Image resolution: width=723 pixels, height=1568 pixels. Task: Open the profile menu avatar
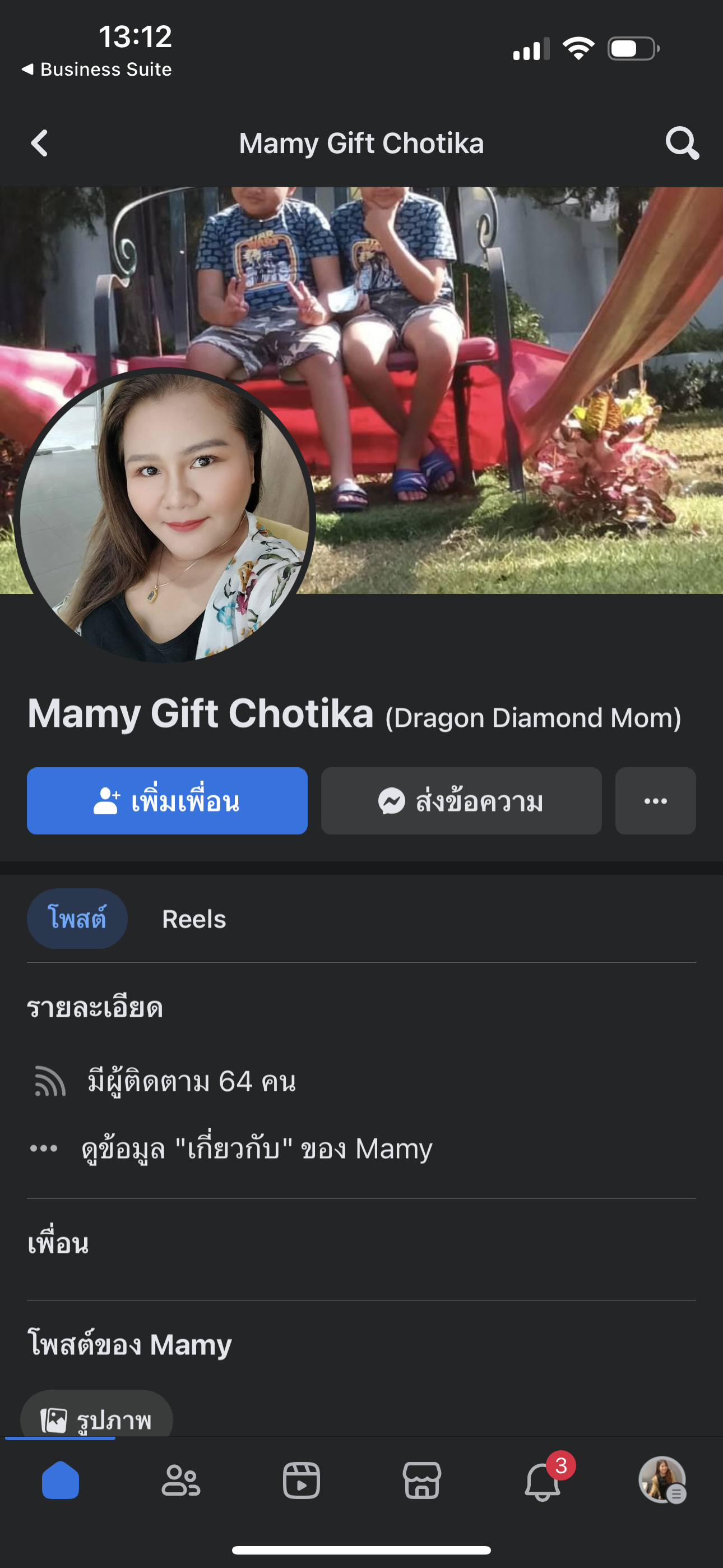662,1481
